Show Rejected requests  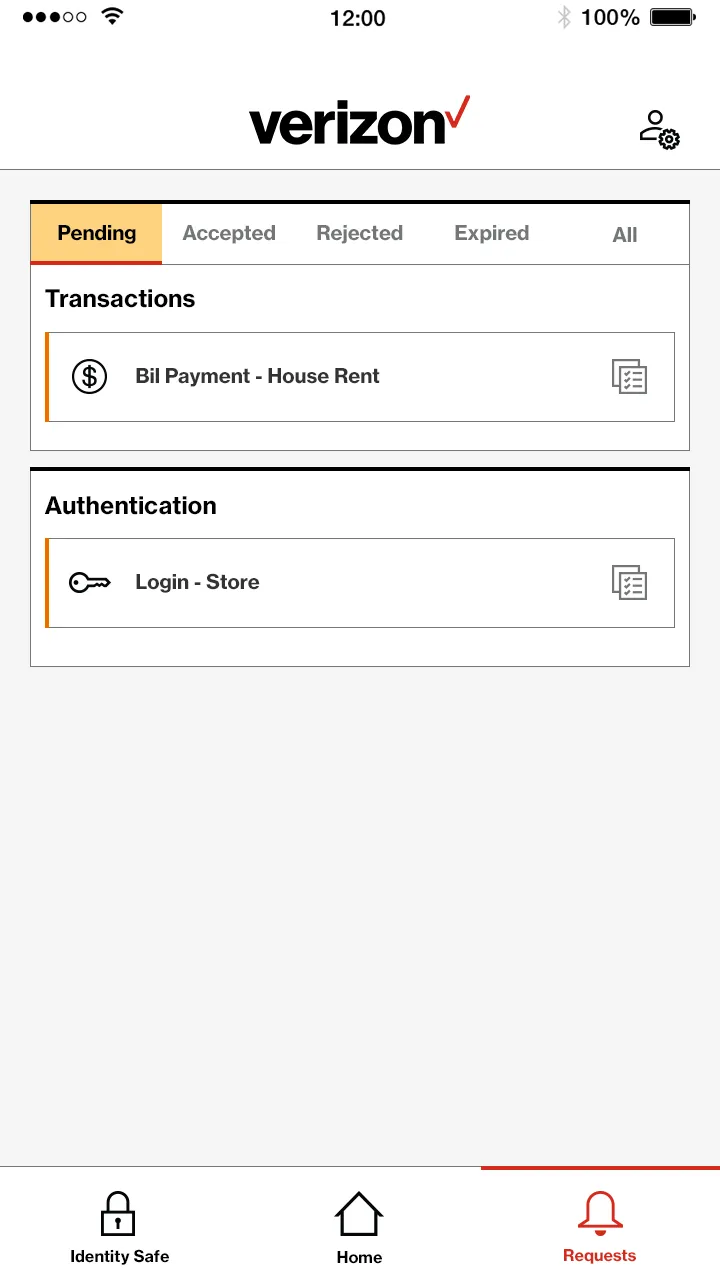coord(359,233)
